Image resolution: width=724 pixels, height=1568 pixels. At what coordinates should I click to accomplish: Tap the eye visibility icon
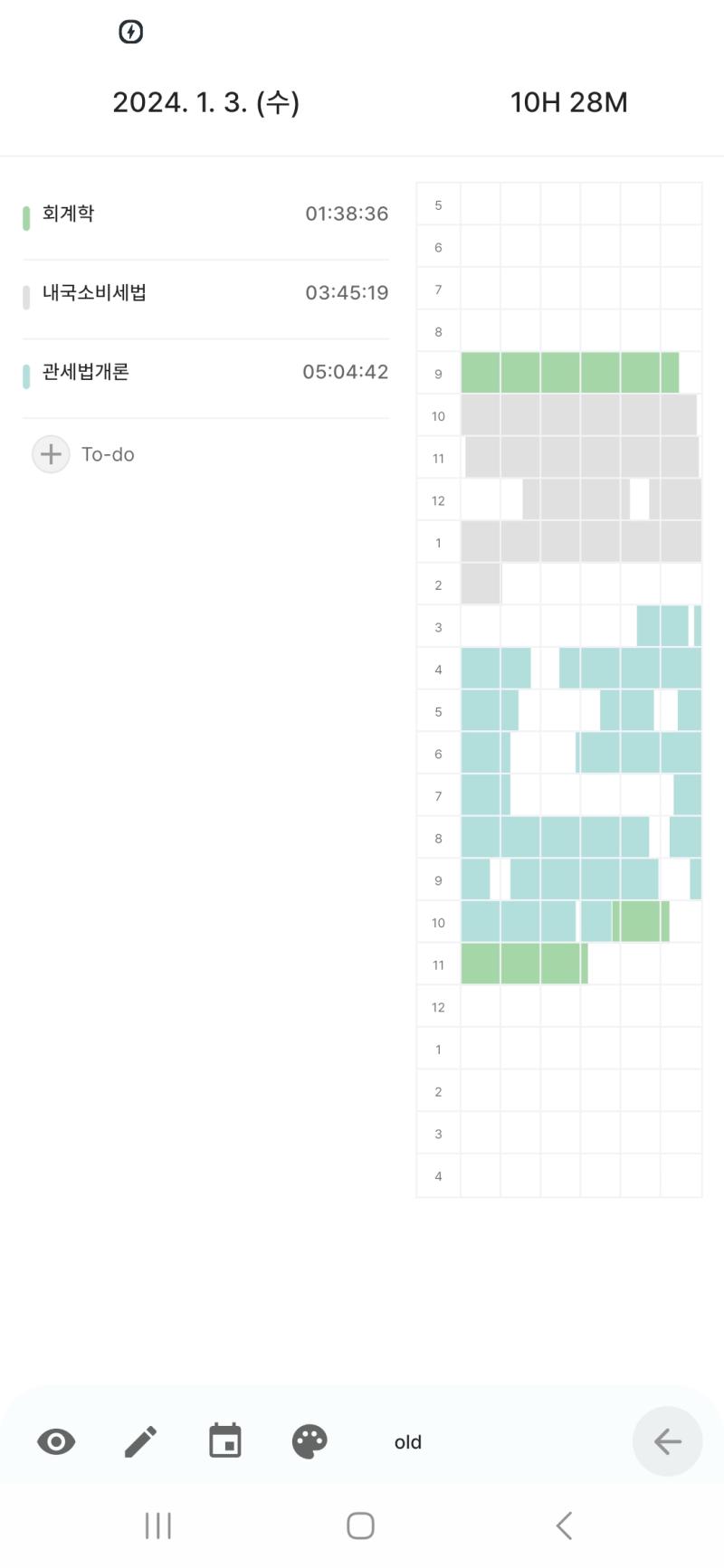click(56, 1441)
